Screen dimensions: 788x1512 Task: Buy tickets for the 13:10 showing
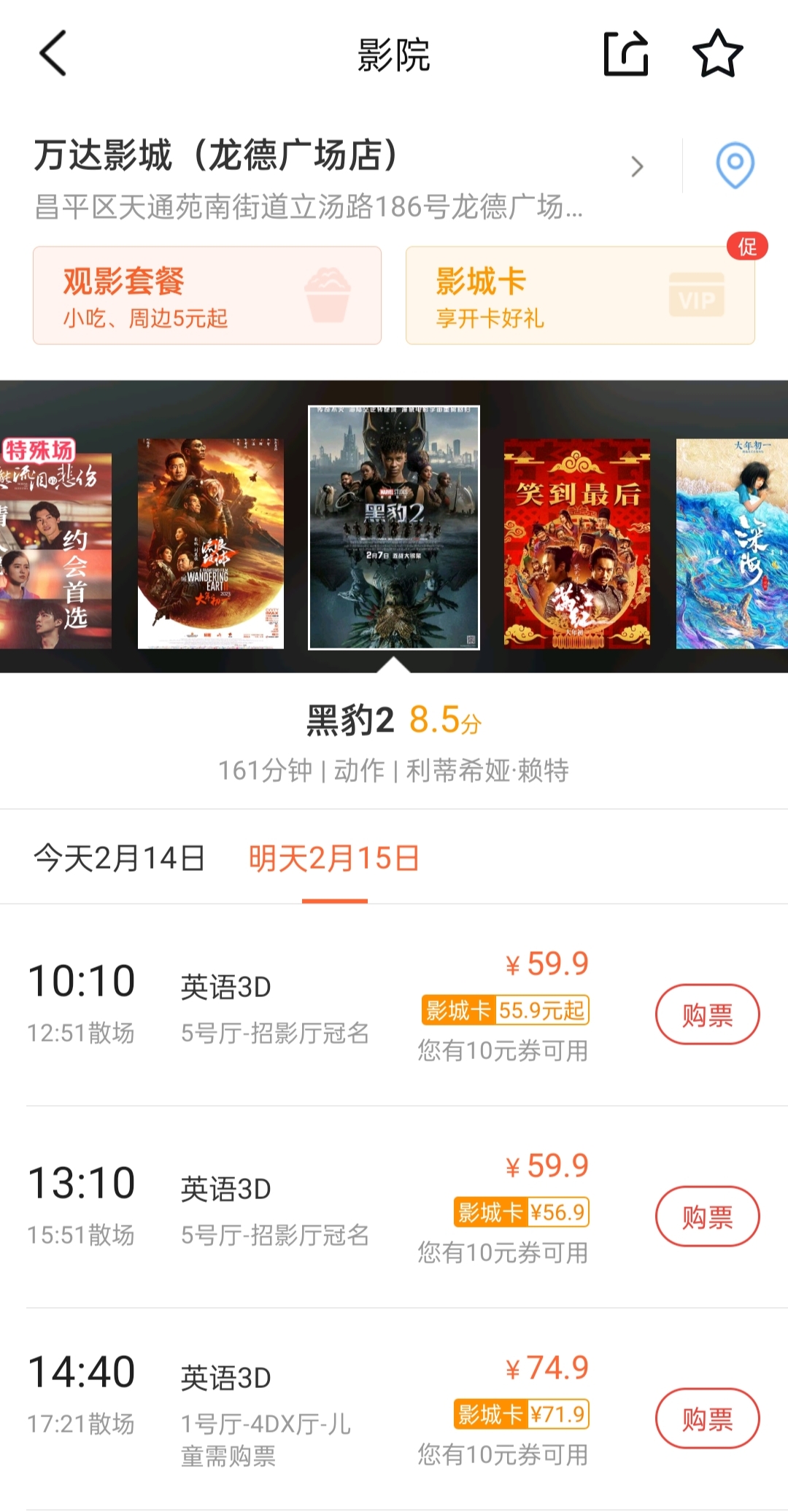[706, 1217]
